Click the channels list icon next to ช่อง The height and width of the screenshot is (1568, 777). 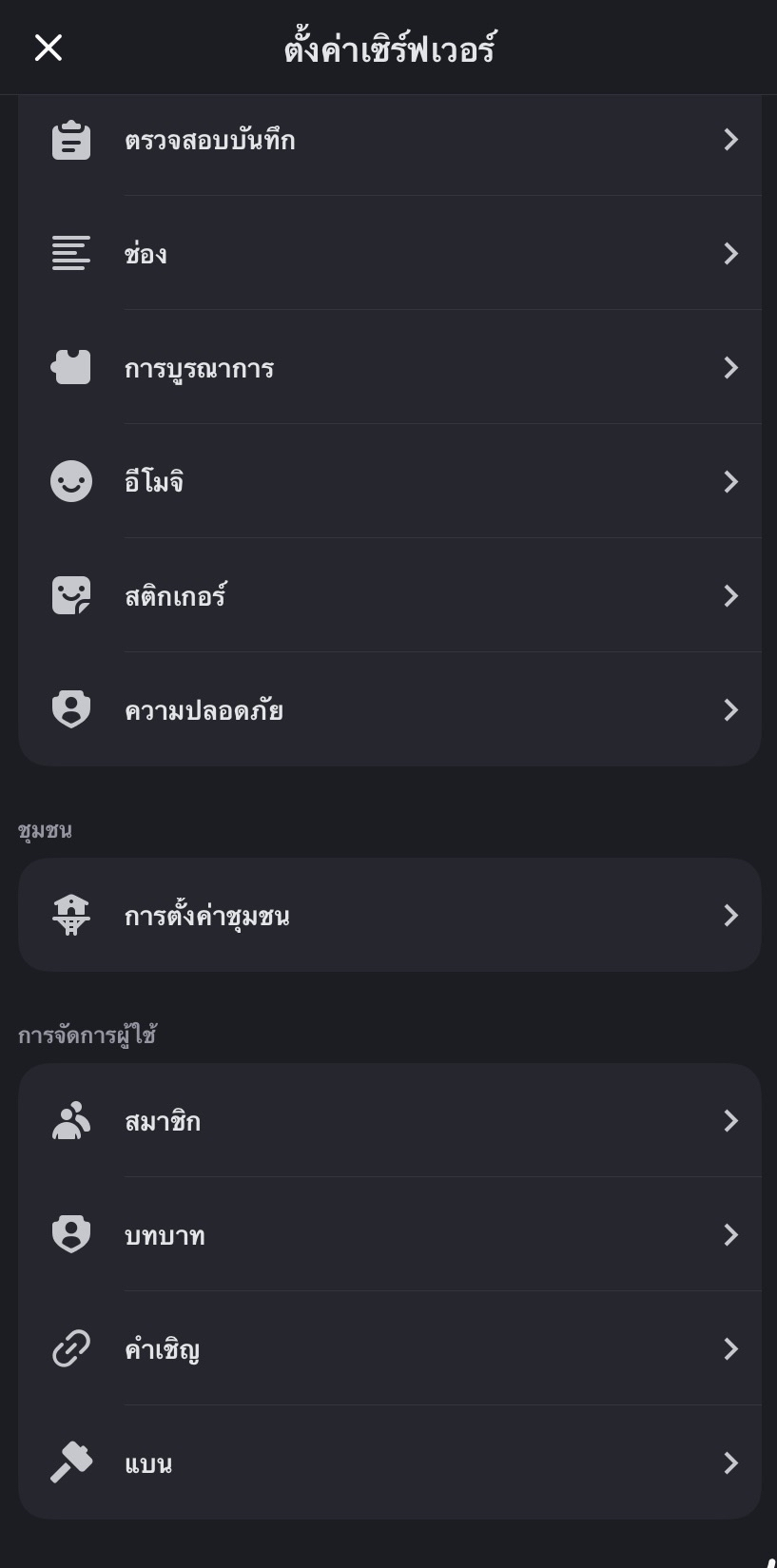tap(70, 254)
